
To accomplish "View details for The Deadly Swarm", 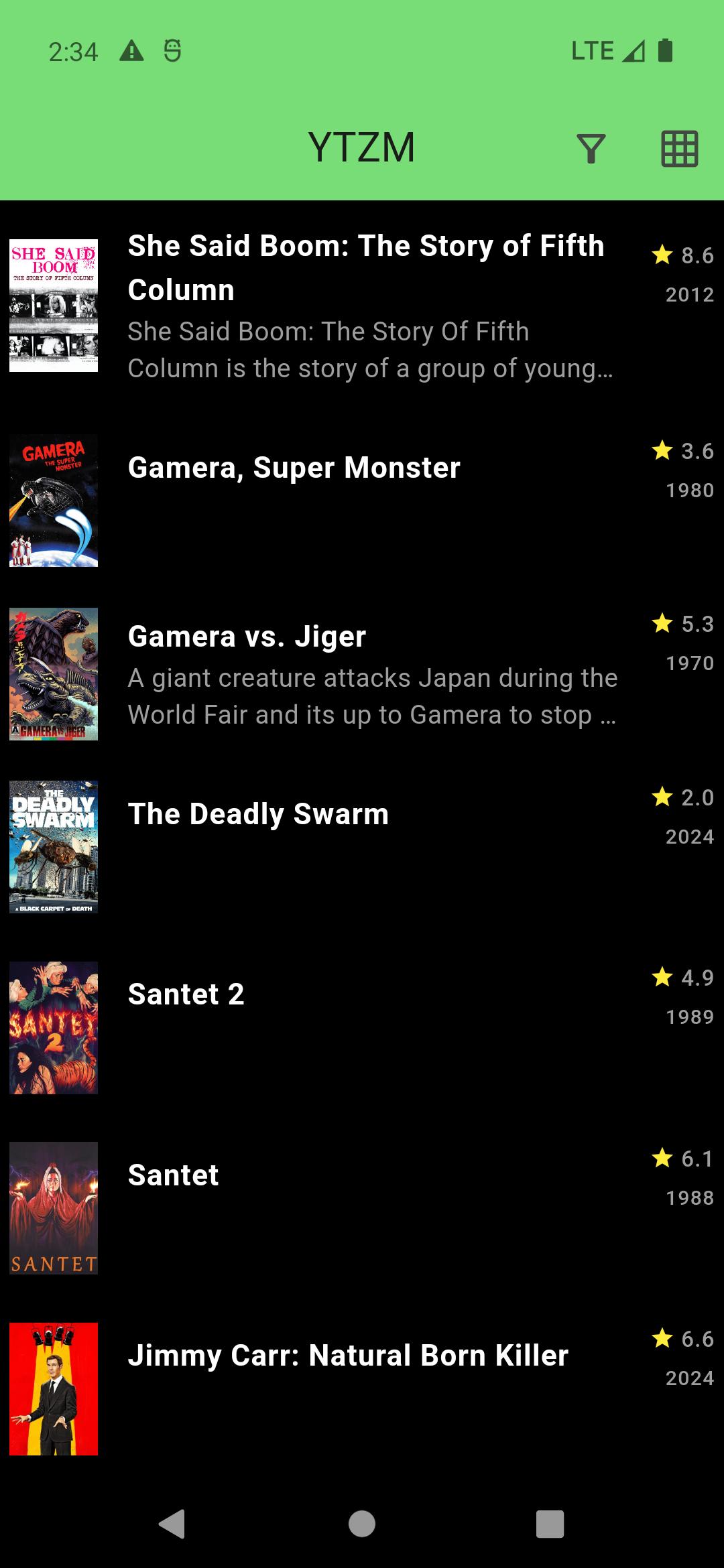I will [x=362, y=846].
